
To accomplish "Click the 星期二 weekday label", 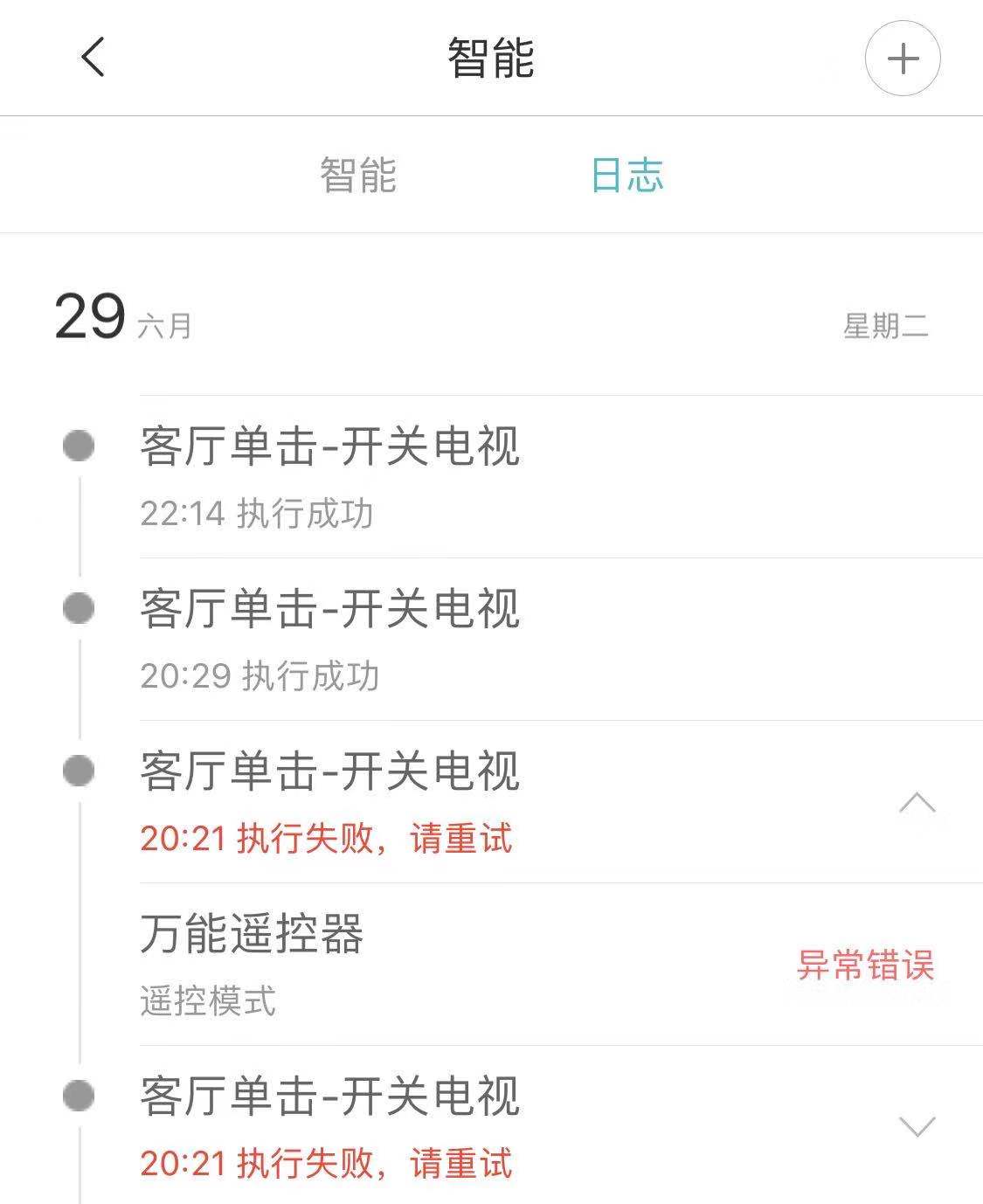I will pyautogui.click(x=885, y=328).
